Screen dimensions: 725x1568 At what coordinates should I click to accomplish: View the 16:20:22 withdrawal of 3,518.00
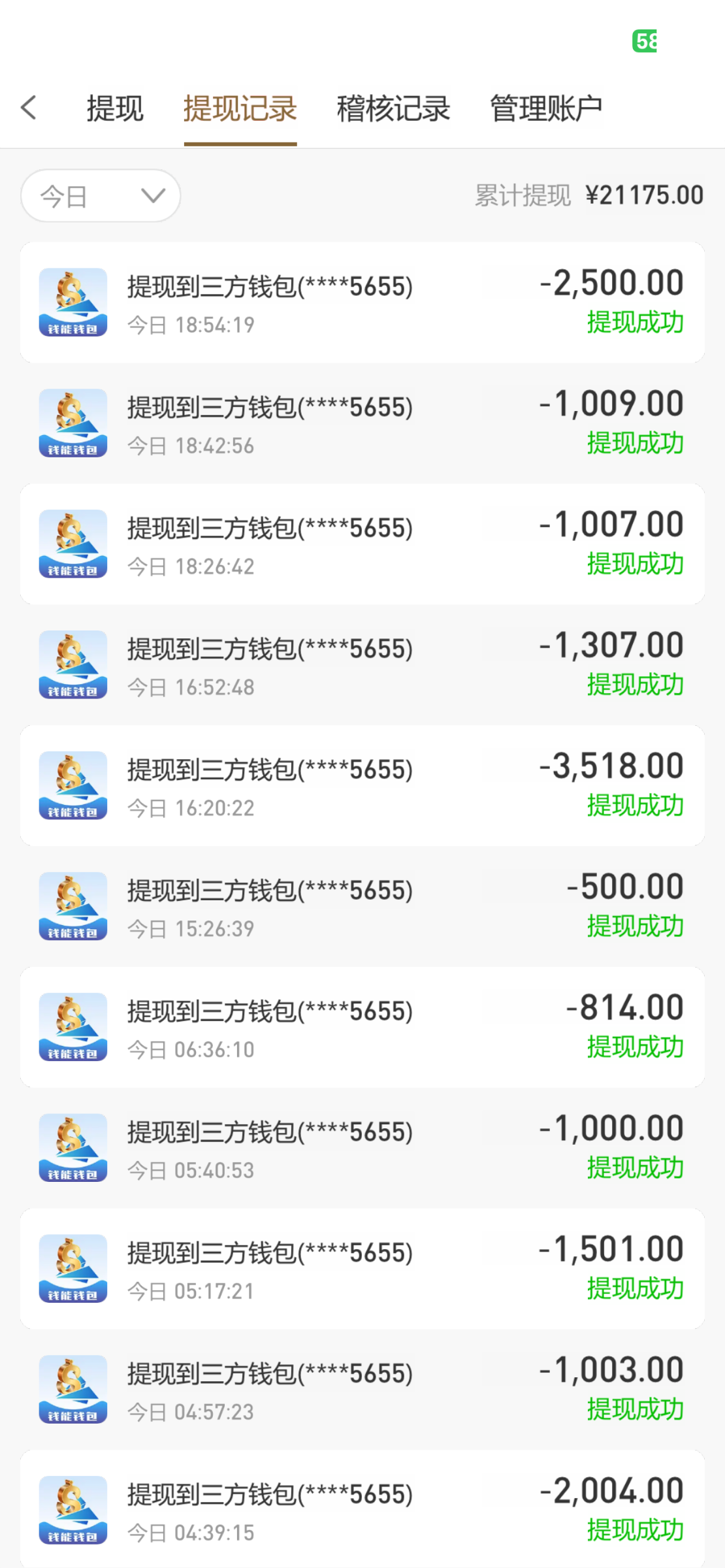pyautogui.click(x=362, y=786)
